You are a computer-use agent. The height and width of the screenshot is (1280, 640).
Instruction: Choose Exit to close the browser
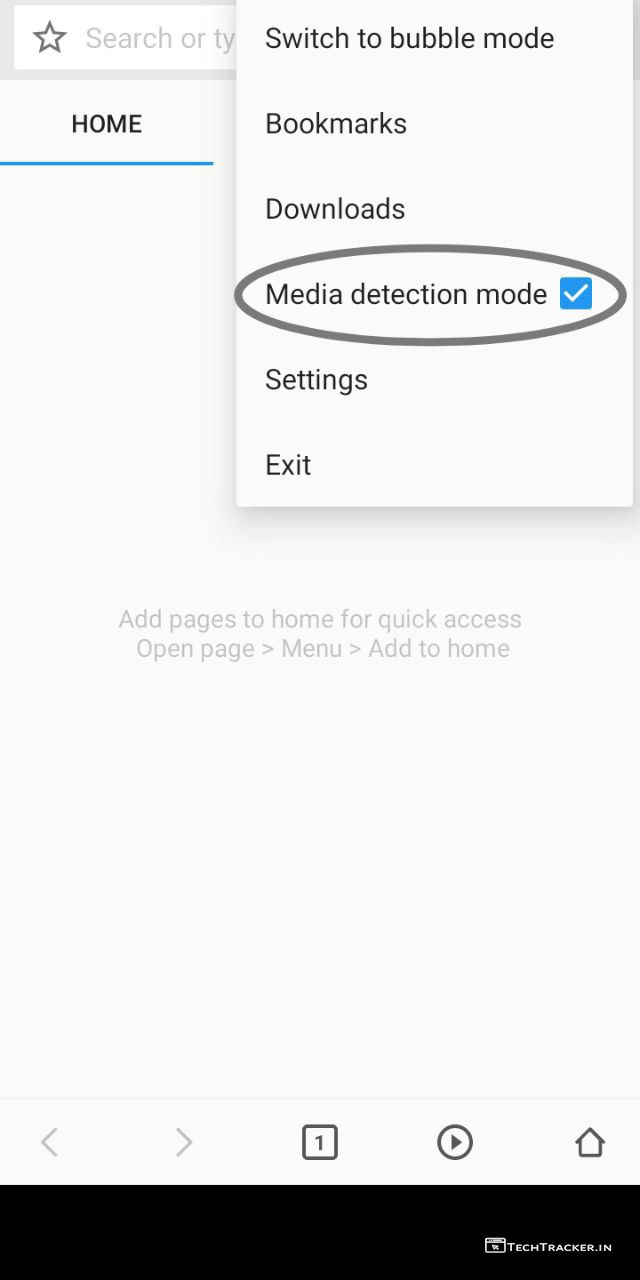coord(288,465)
